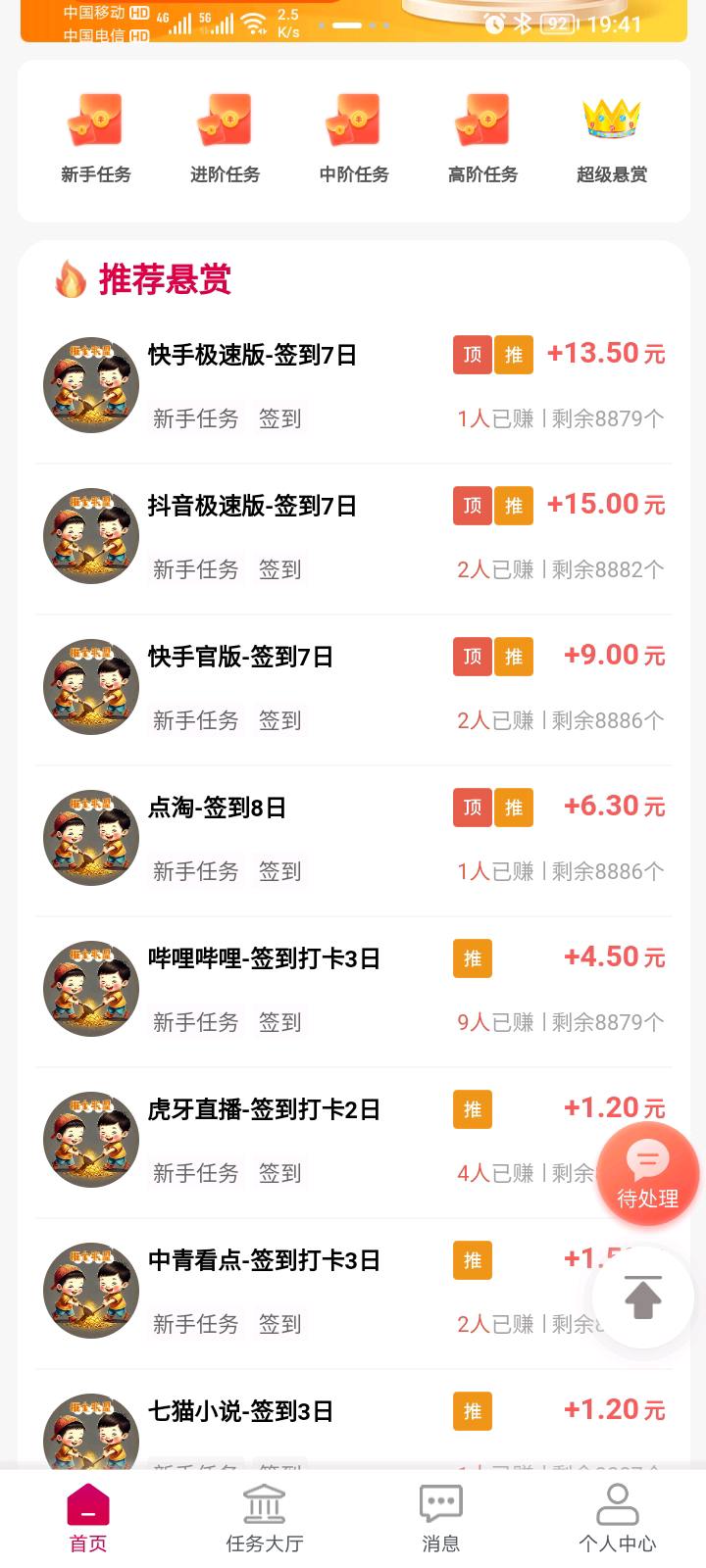Select the 中阶任务 category
706x1568 pixels.
(x=354, y=139)
